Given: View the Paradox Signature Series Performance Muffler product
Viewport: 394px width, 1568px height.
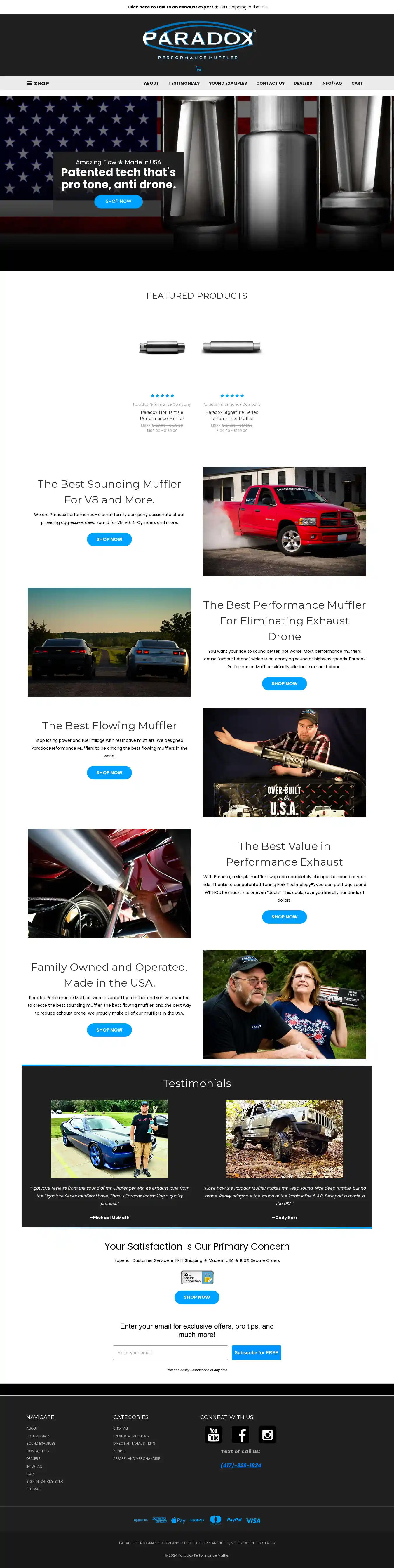Looking at the screenshot, I should tap(232, 415).
